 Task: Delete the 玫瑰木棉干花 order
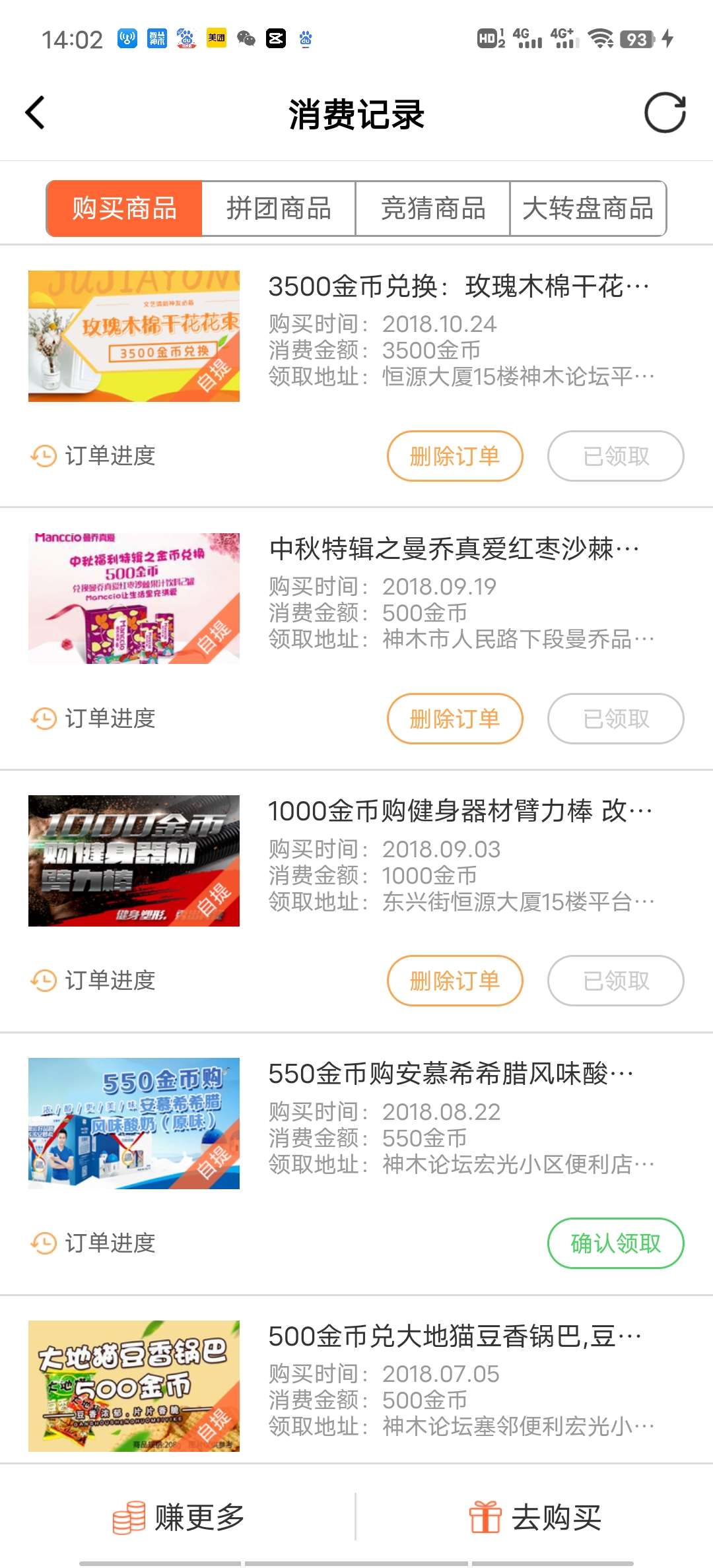click(x=455, y=456)
